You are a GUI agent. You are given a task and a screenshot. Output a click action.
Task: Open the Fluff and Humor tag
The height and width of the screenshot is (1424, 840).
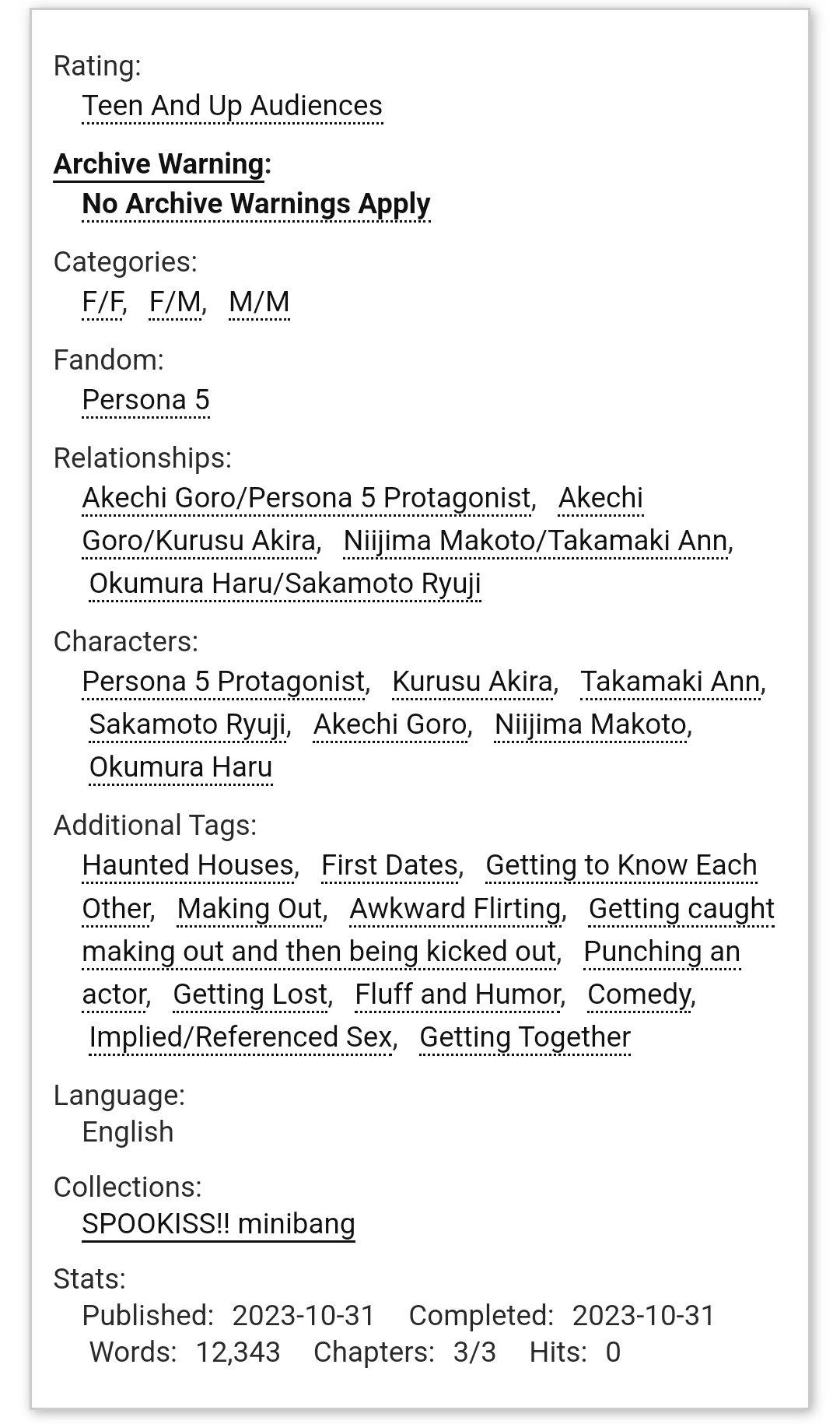click(457, 994)
